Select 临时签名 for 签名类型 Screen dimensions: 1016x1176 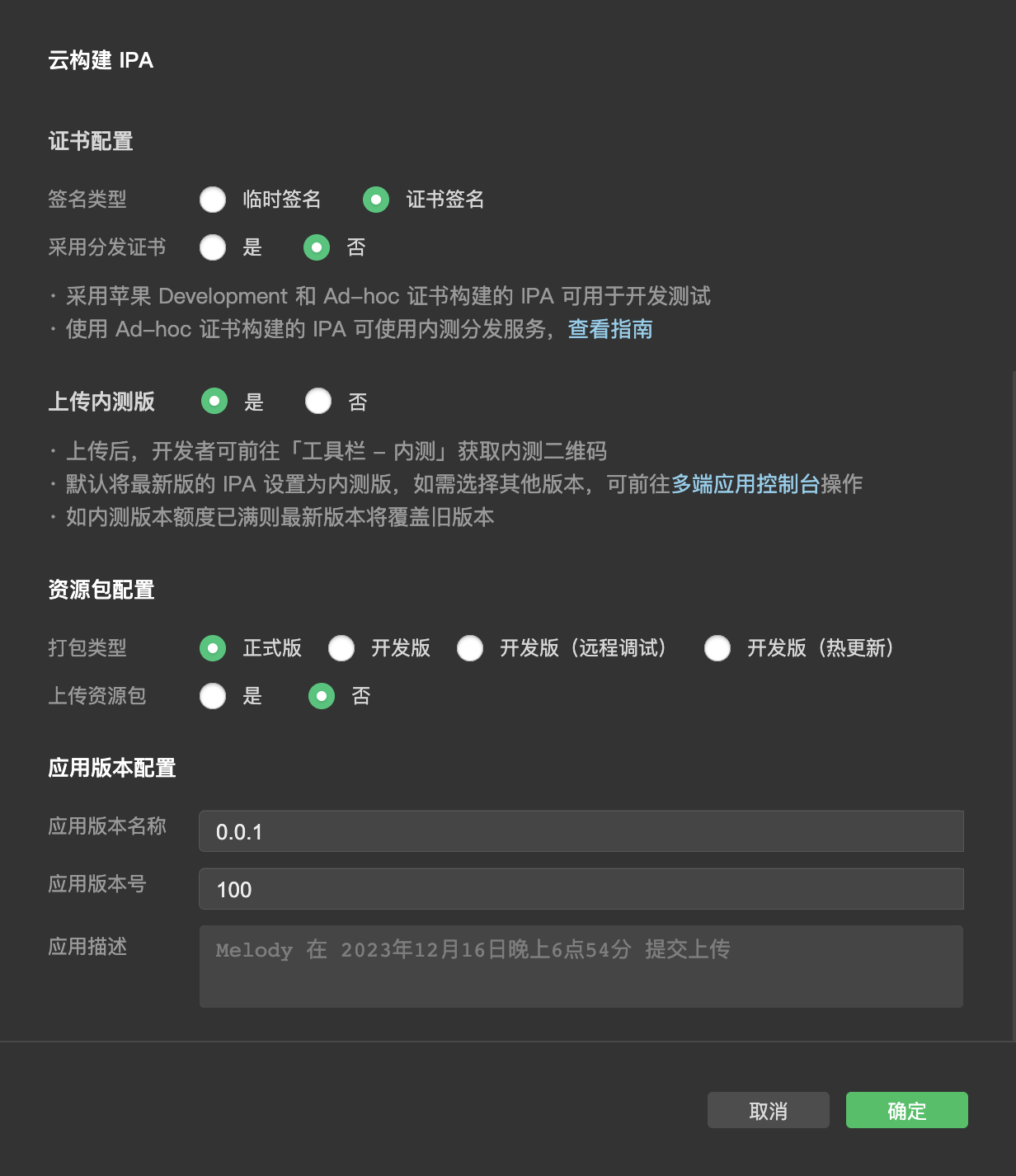tap(213, 200)
